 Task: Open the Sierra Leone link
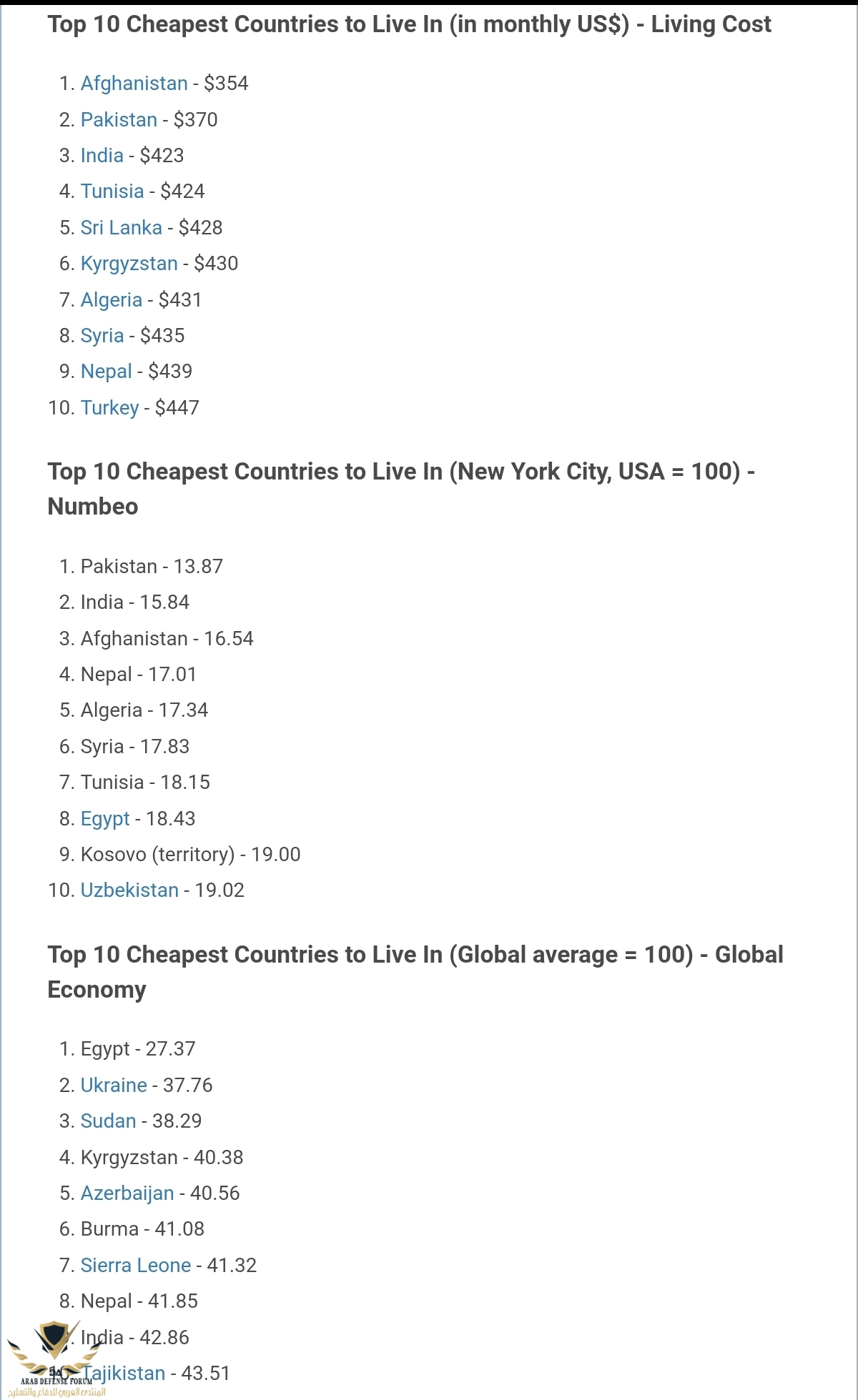point(135,1265)
